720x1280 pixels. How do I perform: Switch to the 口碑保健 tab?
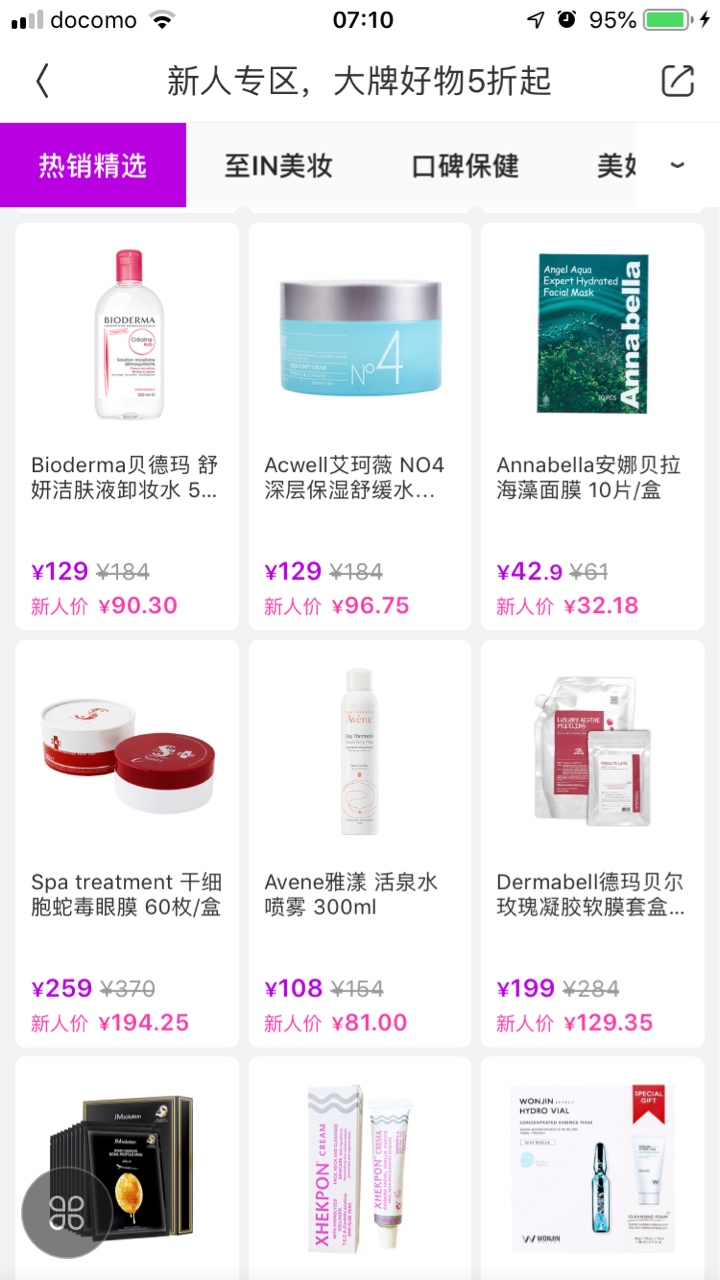pyautogui.click(x=465, y=165)
